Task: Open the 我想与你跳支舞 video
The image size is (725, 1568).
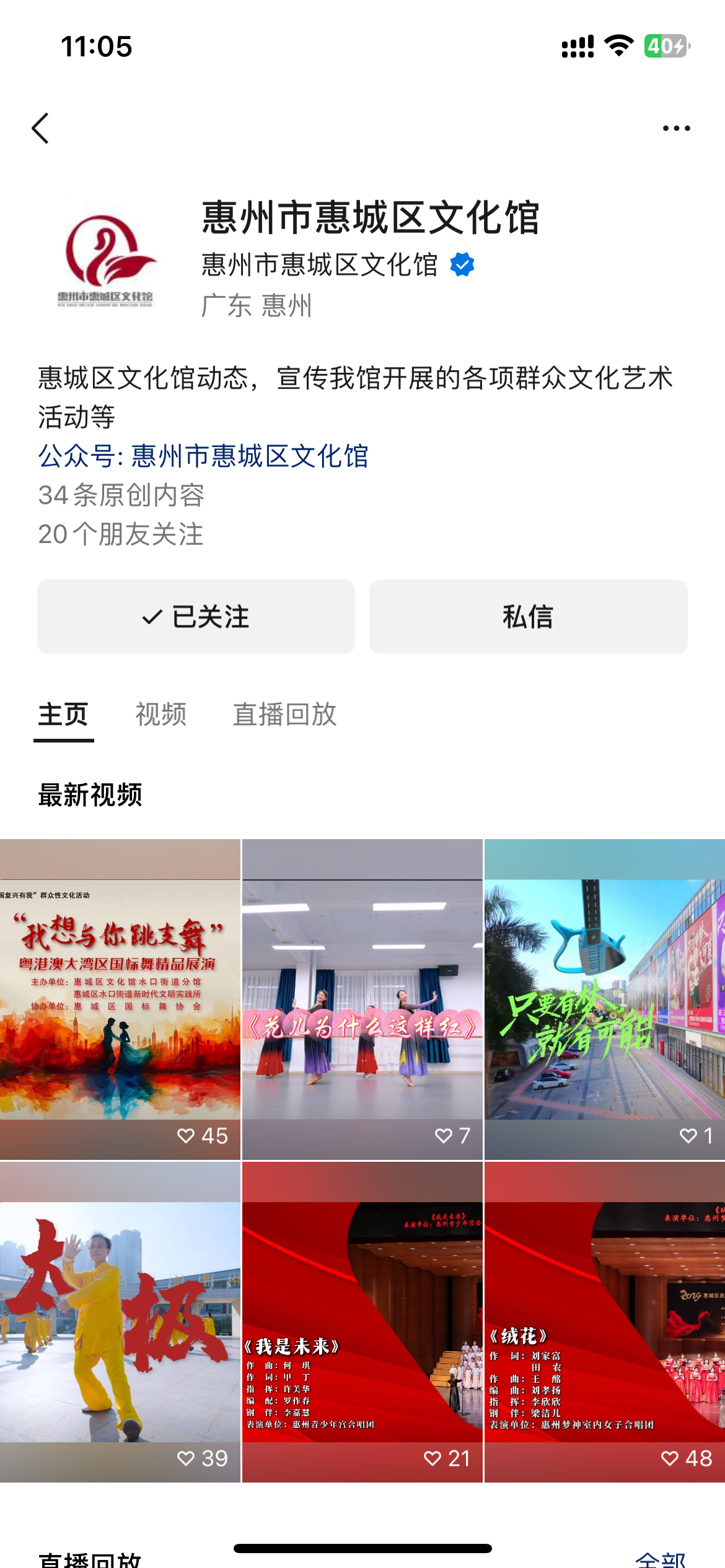Action: click(x=120, y=998)
